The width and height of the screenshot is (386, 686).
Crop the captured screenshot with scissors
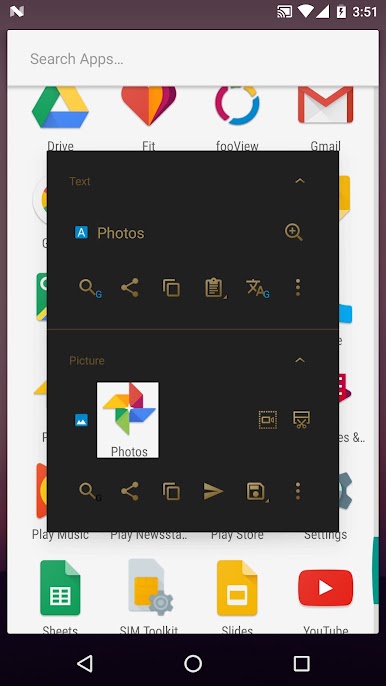click(x=302, y=420)
